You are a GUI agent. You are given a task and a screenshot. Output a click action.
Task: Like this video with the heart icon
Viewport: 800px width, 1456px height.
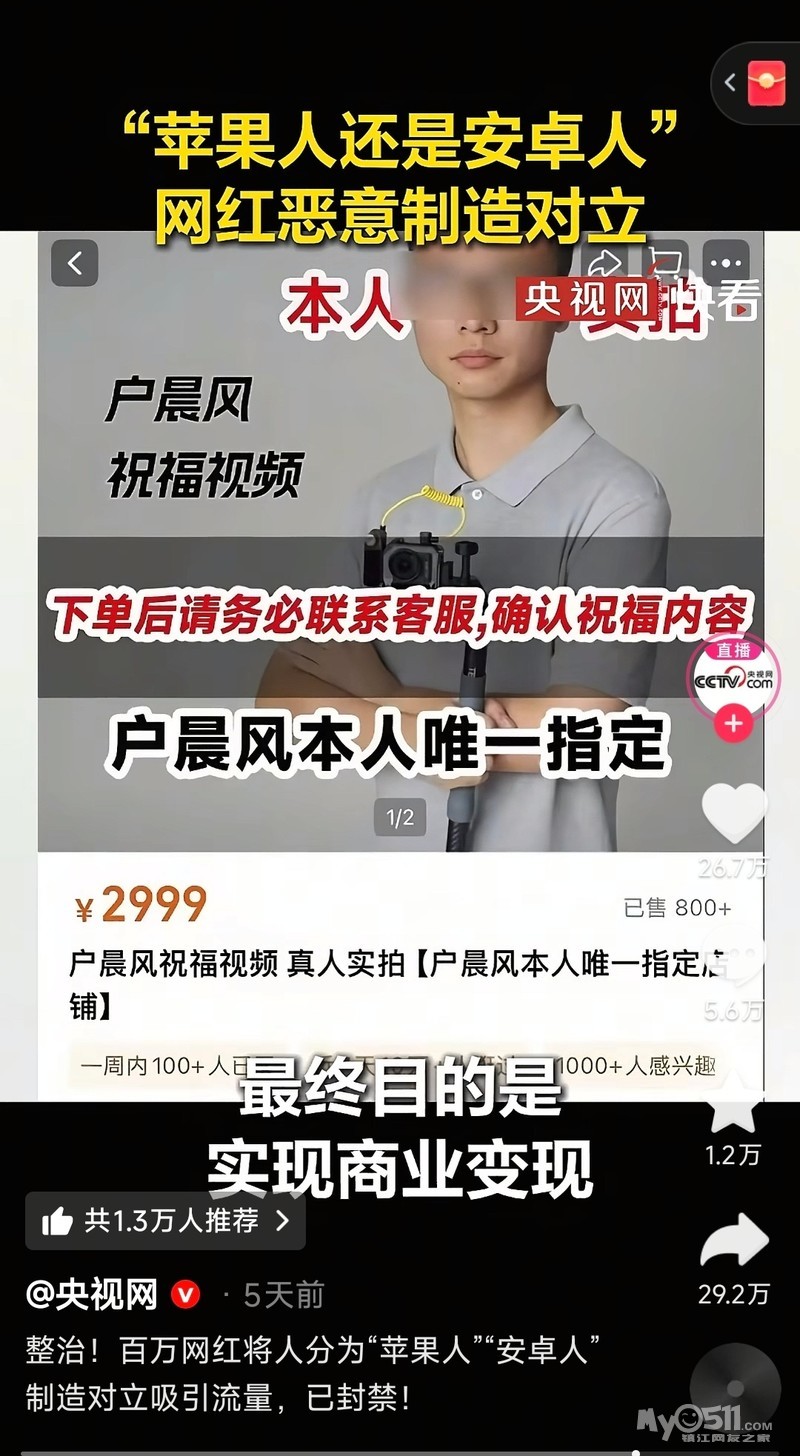734,813
